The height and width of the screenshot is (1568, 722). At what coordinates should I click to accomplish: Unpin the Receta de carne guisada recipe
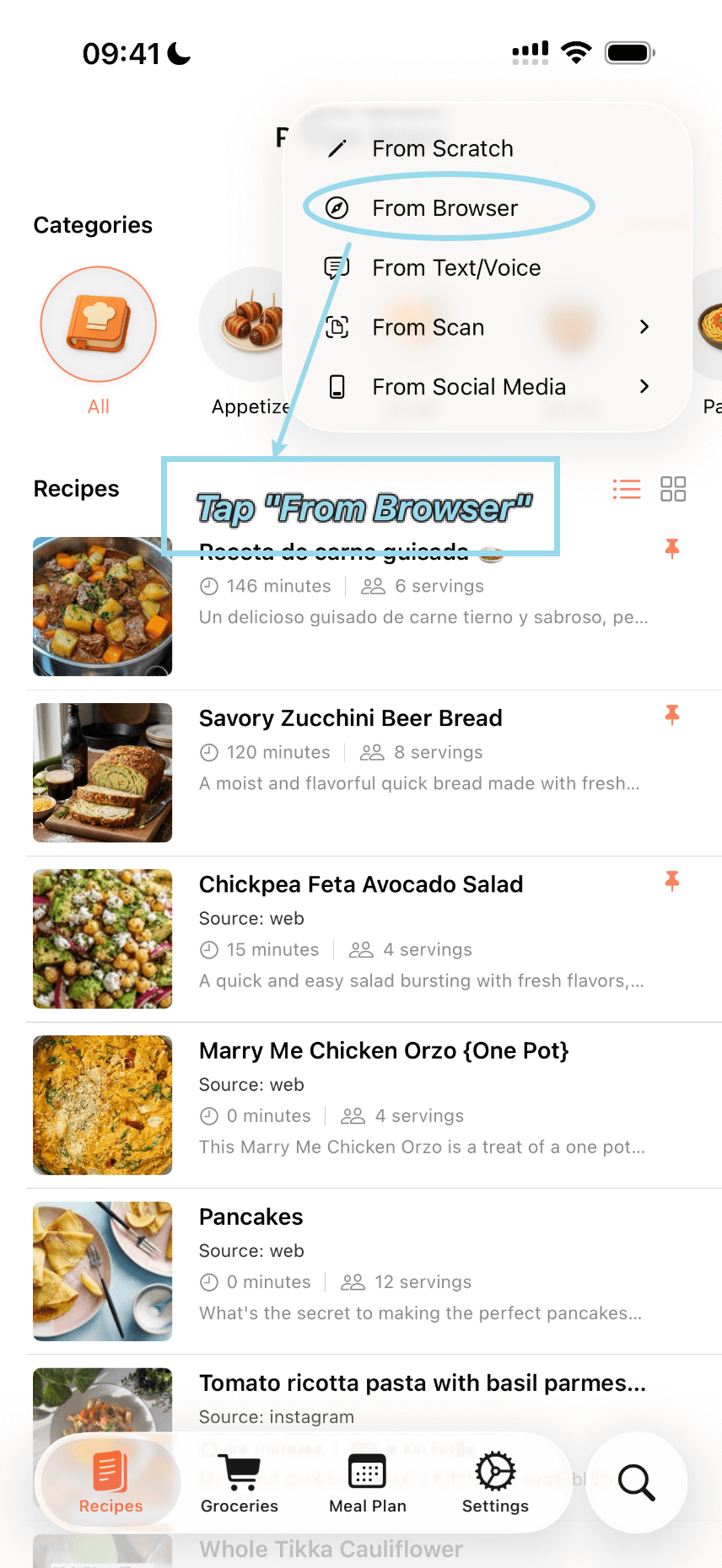tap(671, 549)
